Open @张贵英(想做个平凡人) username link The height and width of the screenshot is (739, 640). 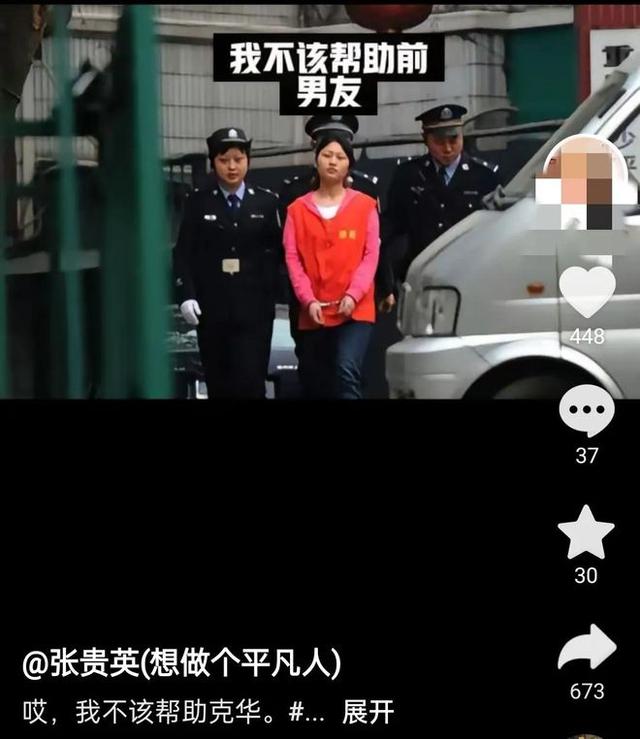click(182, 662)
